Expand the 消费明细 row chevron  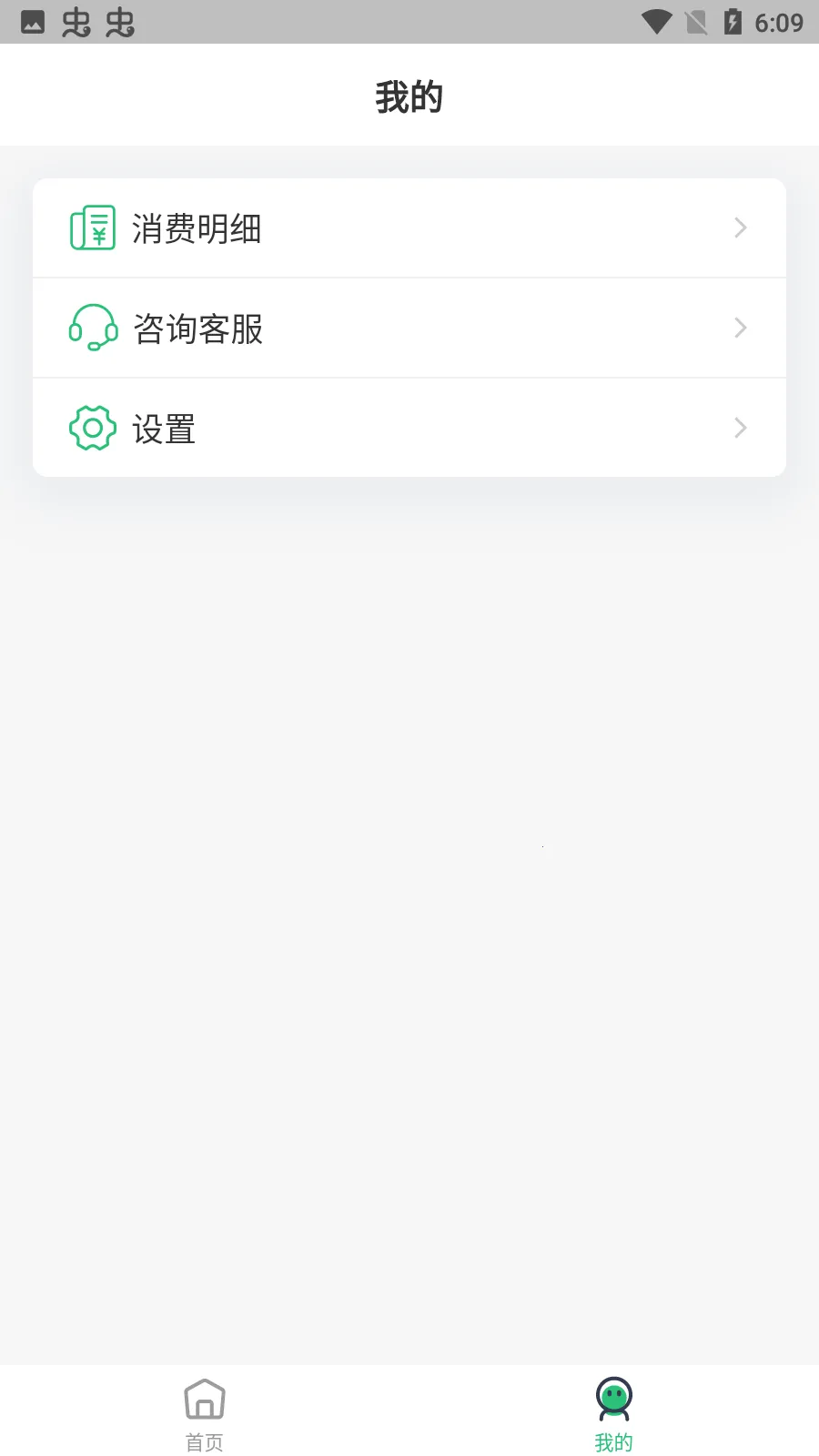tap(740, 227)
